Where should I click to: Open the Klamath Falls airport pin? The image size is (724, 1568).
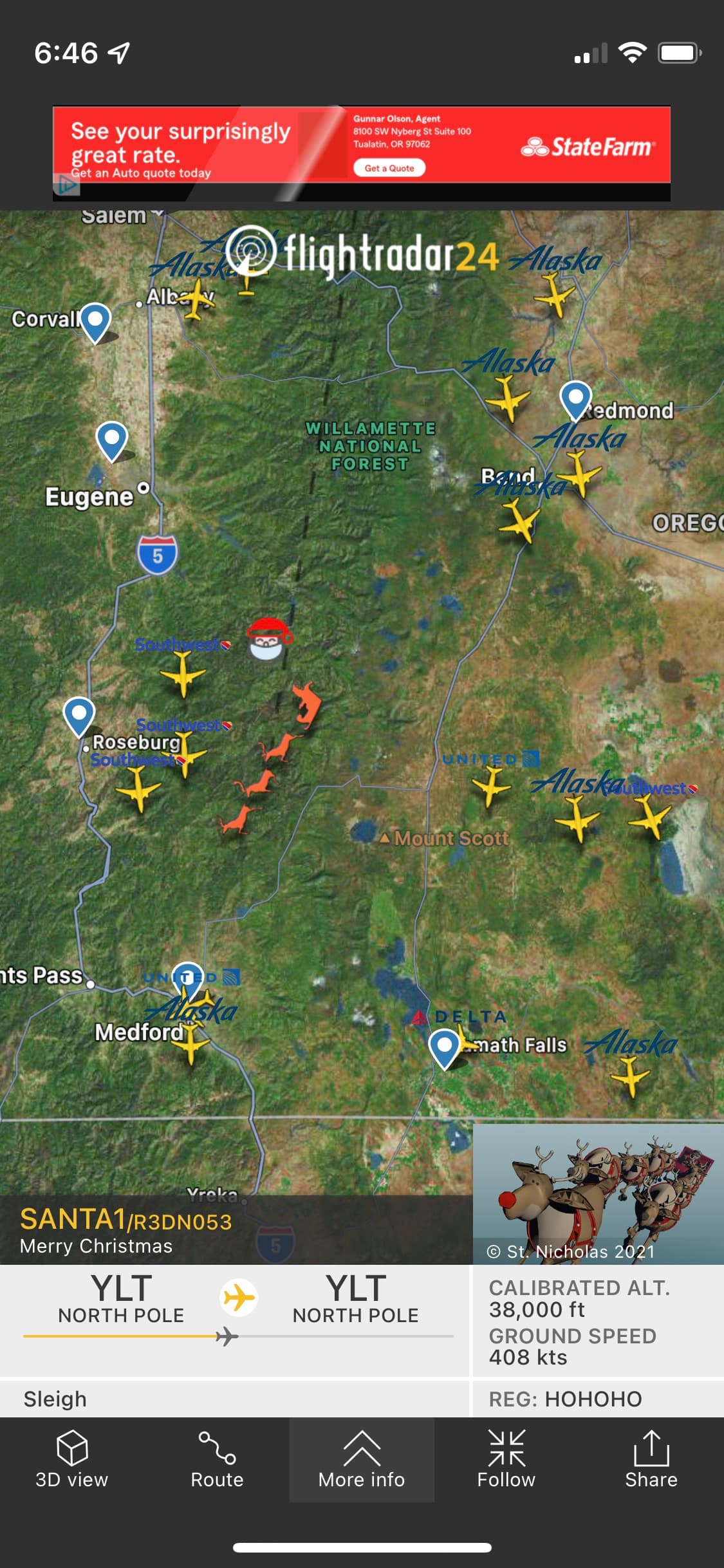coord(444,1047)
